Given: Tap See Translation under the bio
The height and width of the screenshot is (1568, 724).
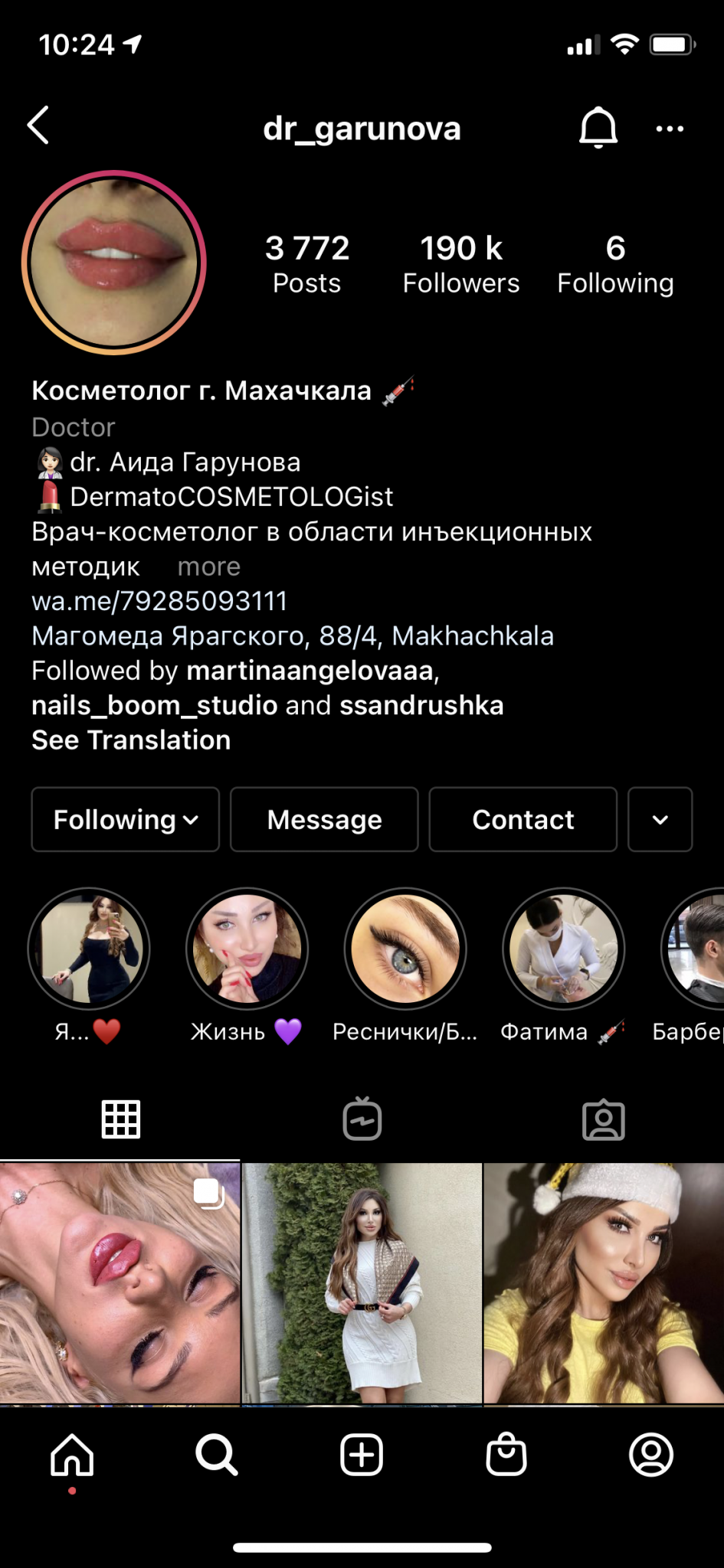Looking at the screenshot, I should 131,740.
